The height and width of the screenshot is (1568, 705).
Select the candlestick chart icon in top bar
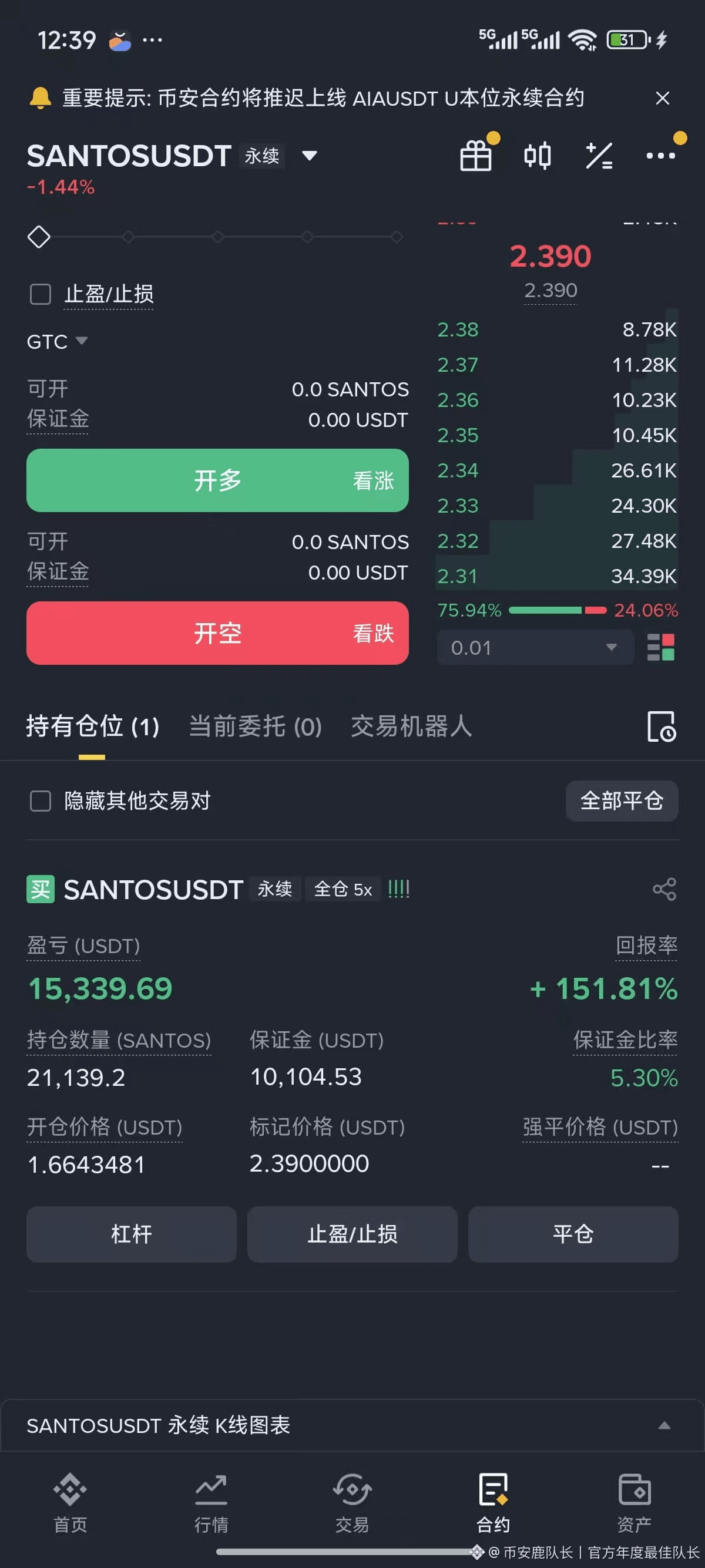coord(538,155)
